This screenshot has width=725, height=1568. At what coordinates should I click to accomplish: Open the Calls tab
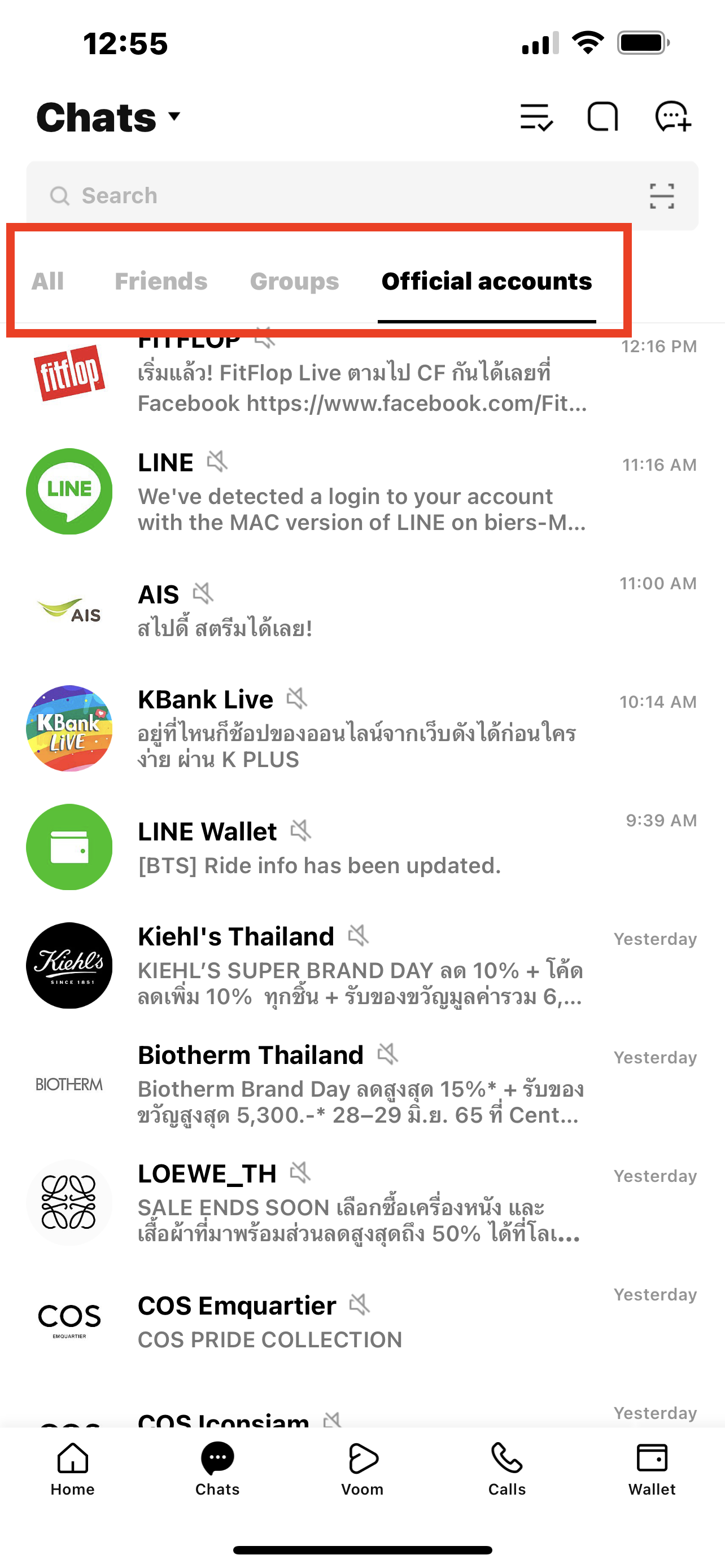[506, 1469]
